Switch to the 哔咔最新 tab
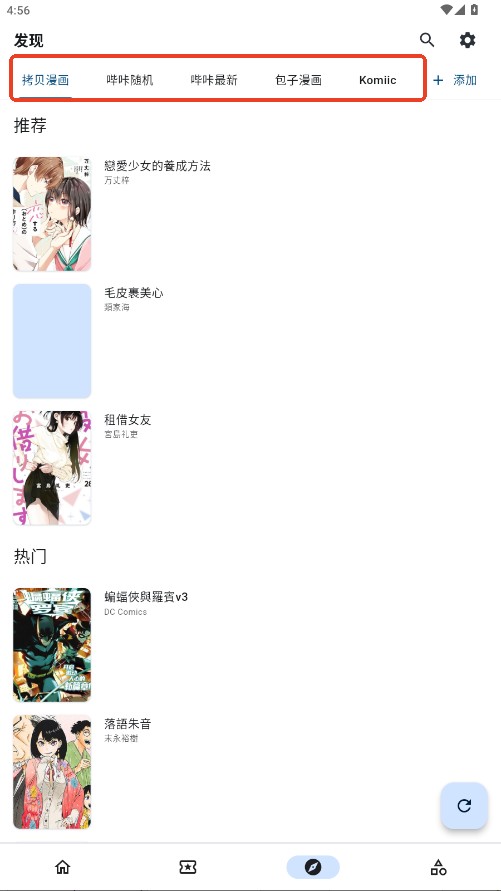This screenshot has width=501, height=891. tap(214, 80)
